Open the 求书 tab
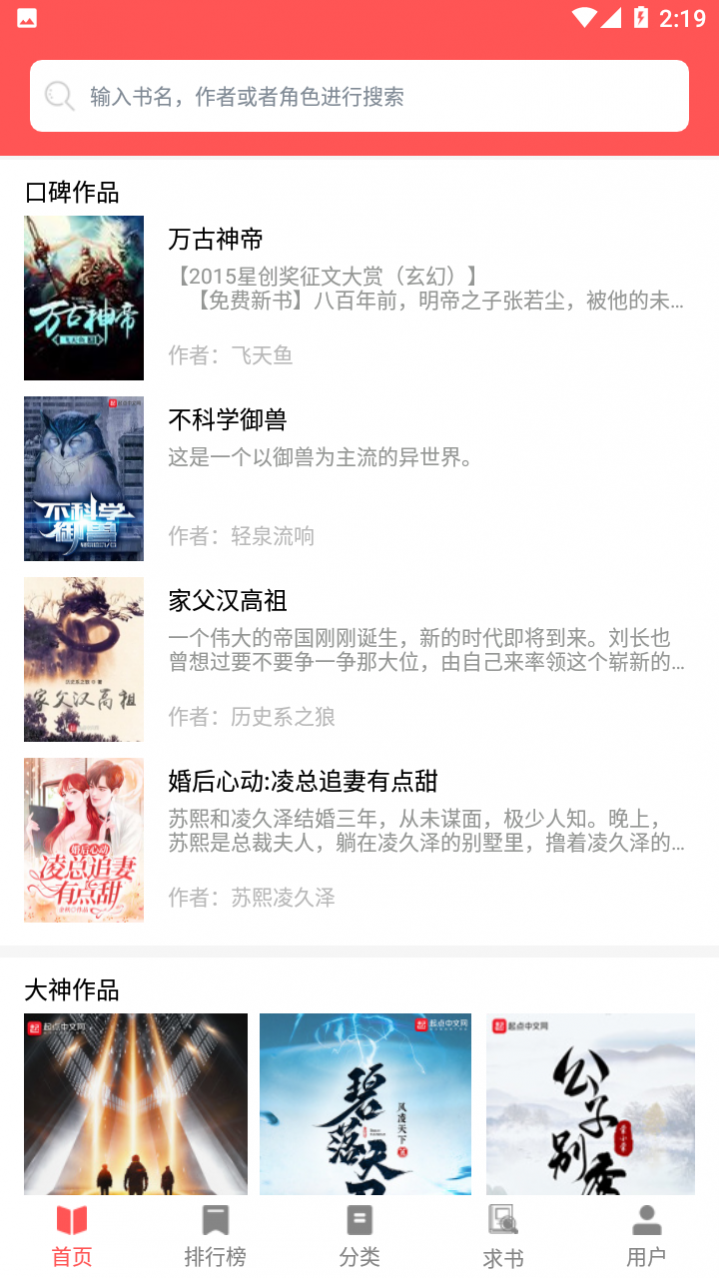This screenshot has height=1278, width=719. coord(503,1236)
